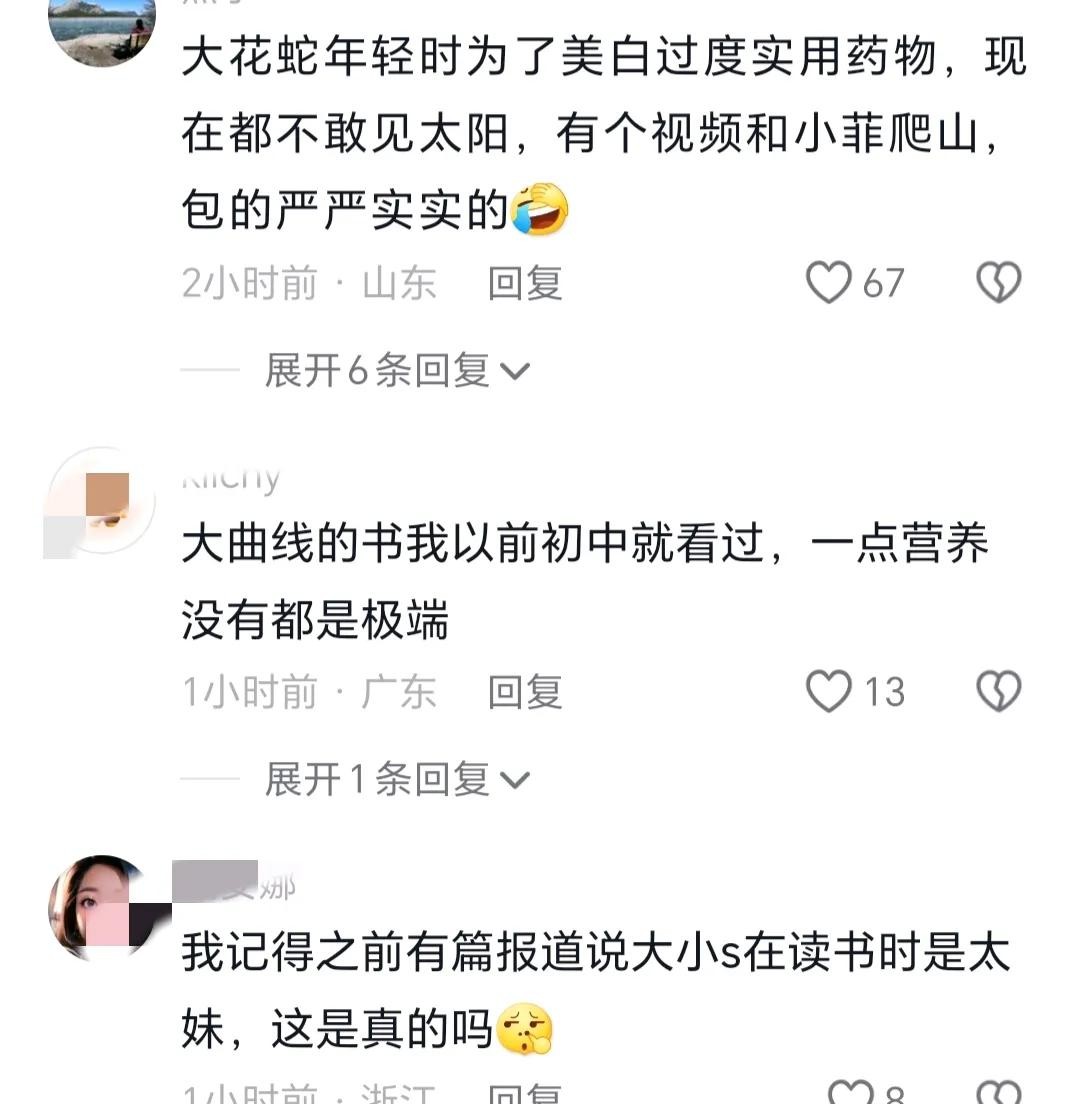Expand 展开1条回复 under the 广东 comment

[396, 780]
